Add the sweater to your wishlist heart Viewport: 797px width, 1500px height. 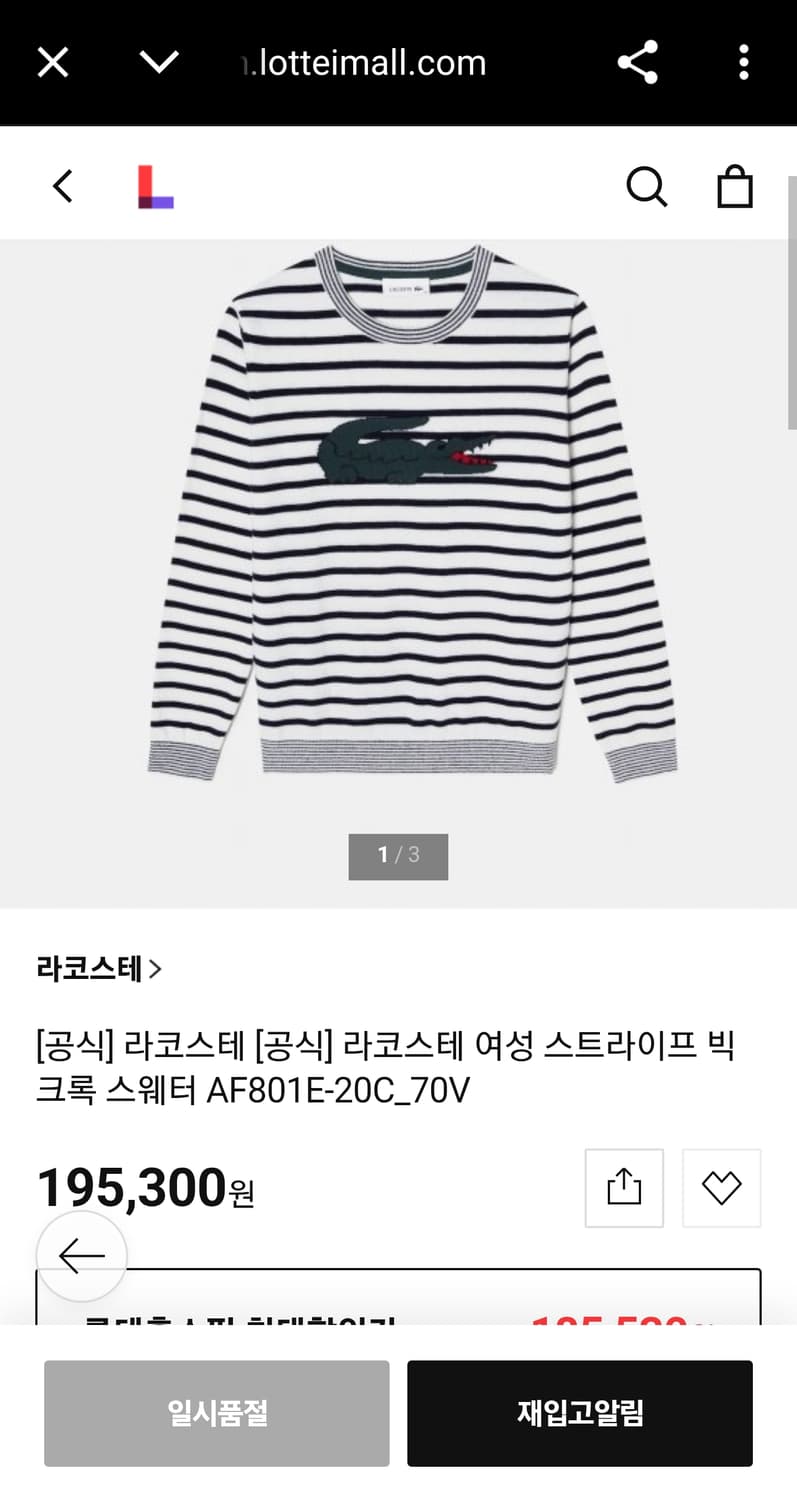click(721, 1187)
